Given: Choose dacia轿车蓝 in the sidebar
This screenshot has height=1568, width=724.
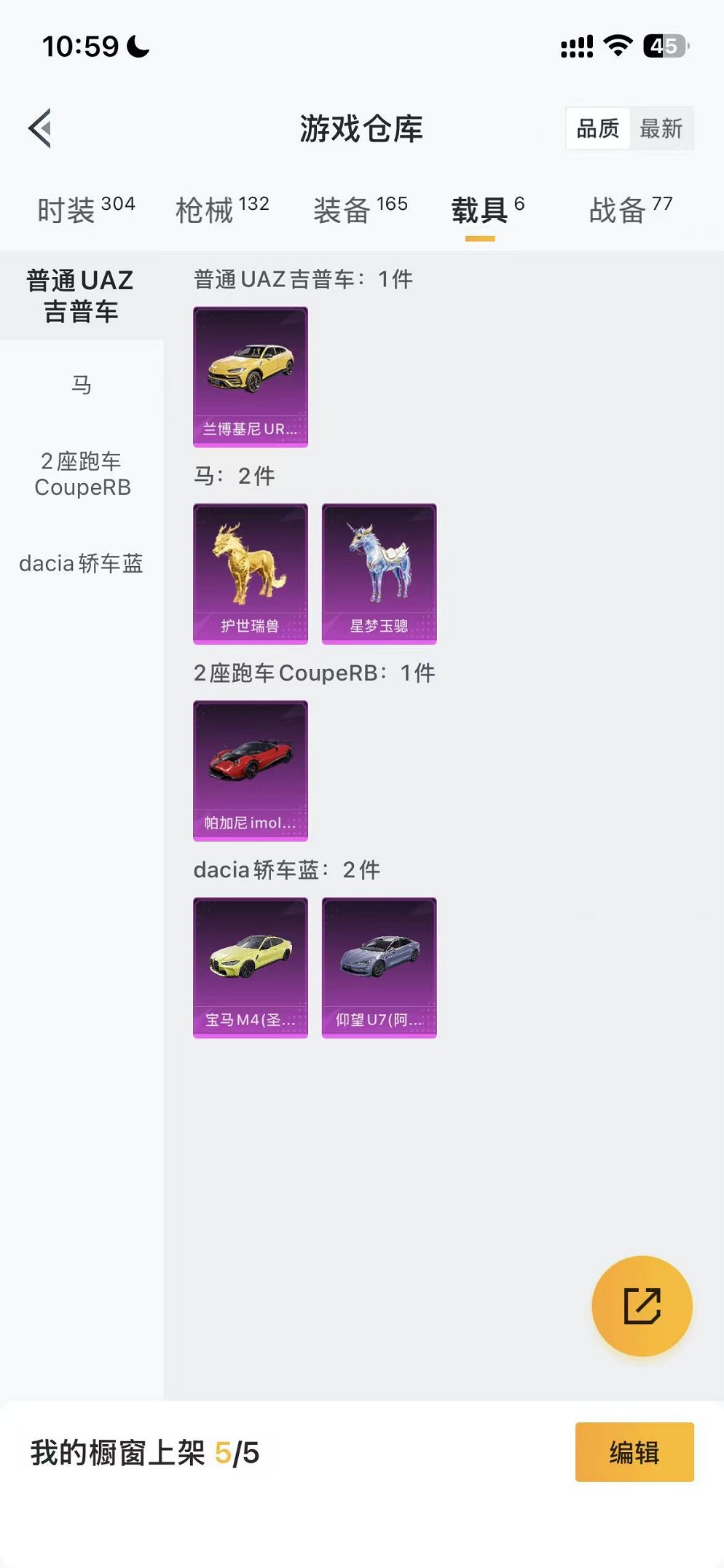Looking at the screenshot, I should (81, 563).
